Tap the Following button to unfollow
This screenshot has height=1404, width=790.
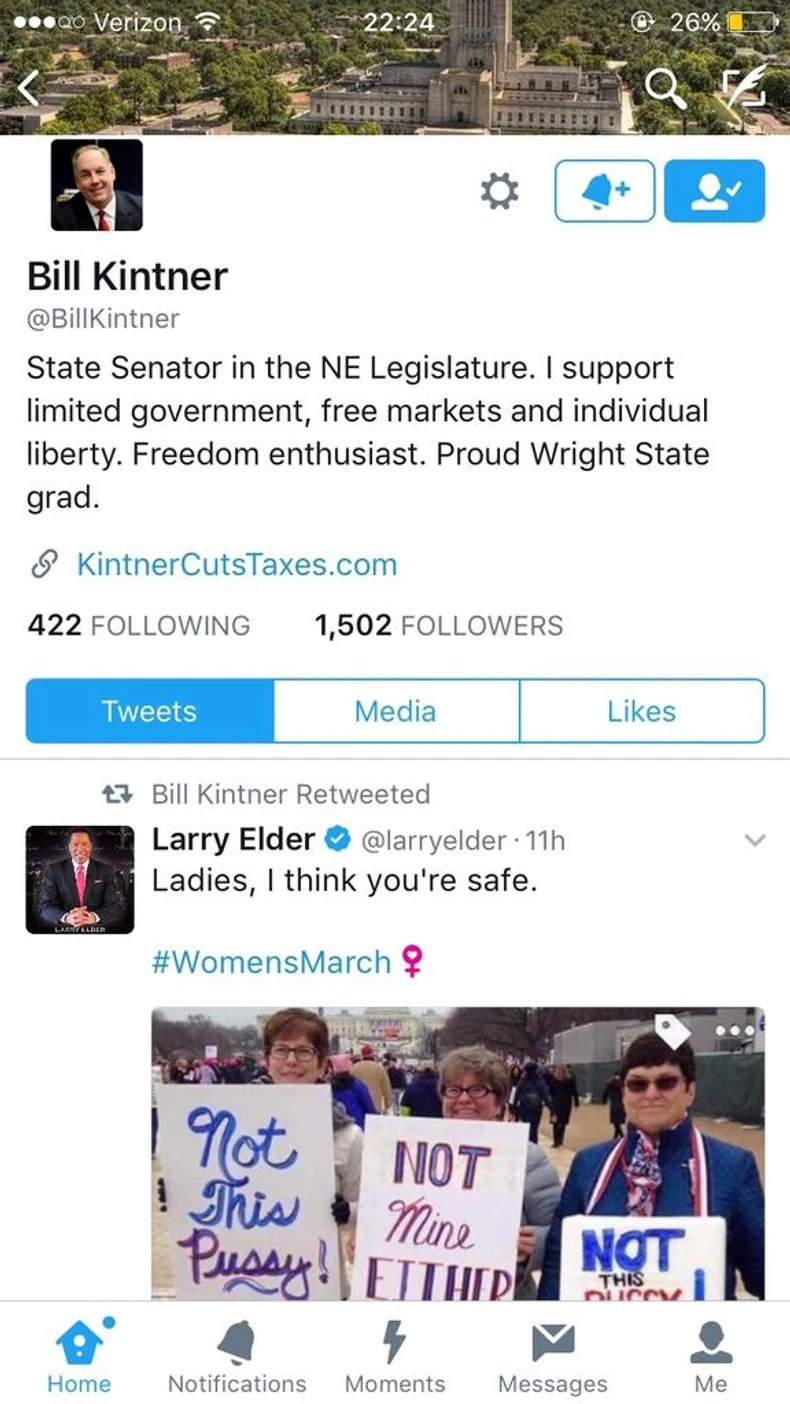click(714, 190)
